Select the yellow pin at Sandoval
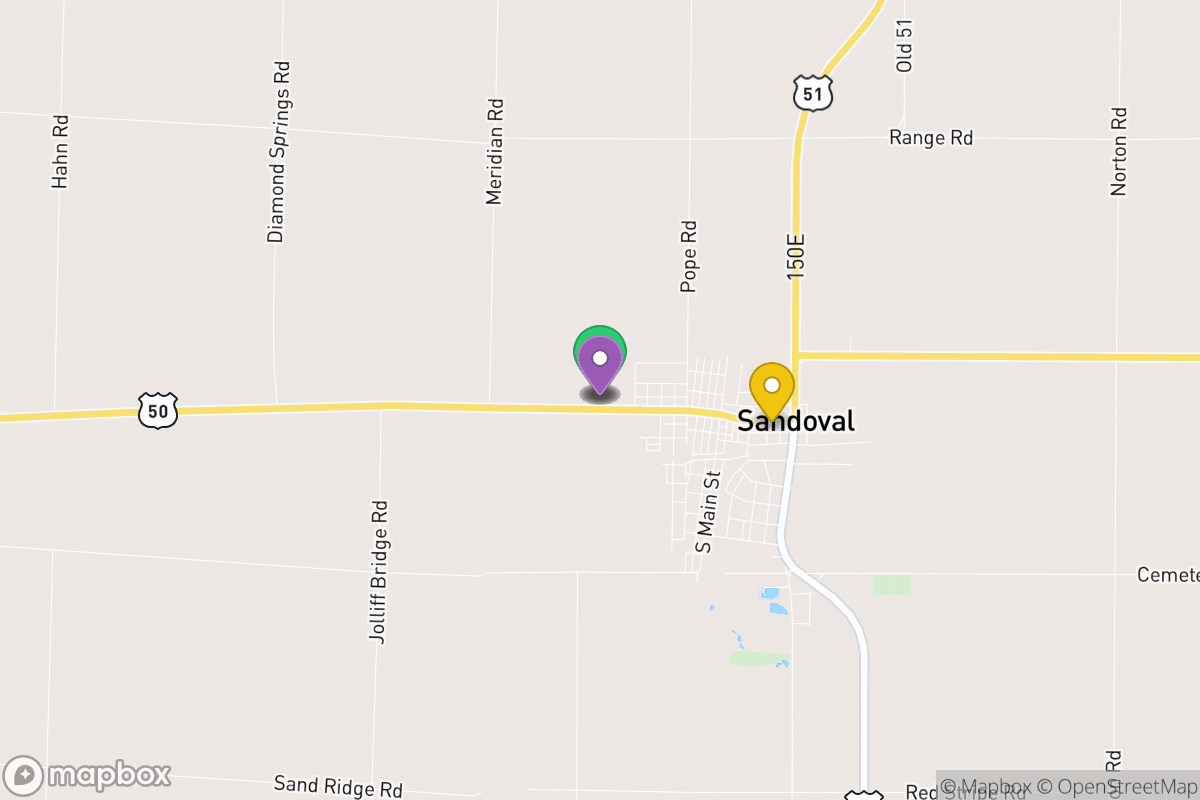The image size is (1200, 800). [772, 390]
